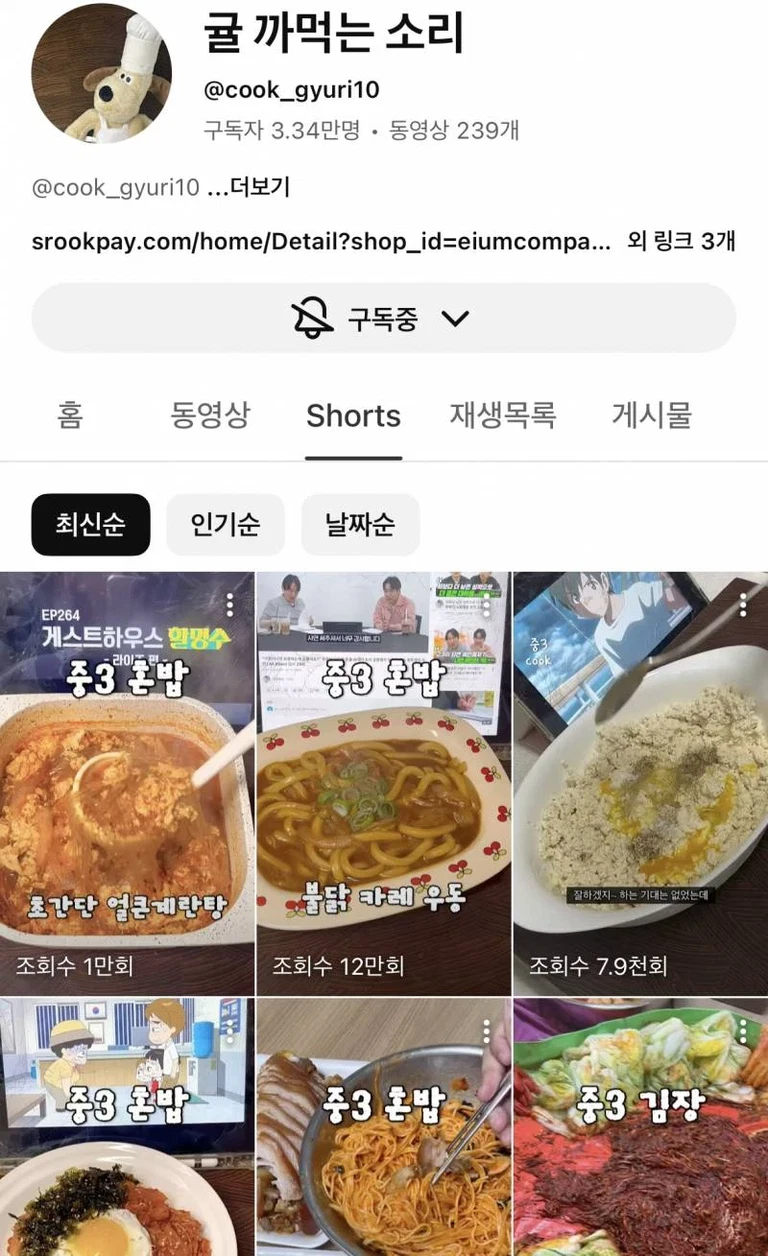Open overflow menu on 불닭 카레 우동 short

(487, 605)
